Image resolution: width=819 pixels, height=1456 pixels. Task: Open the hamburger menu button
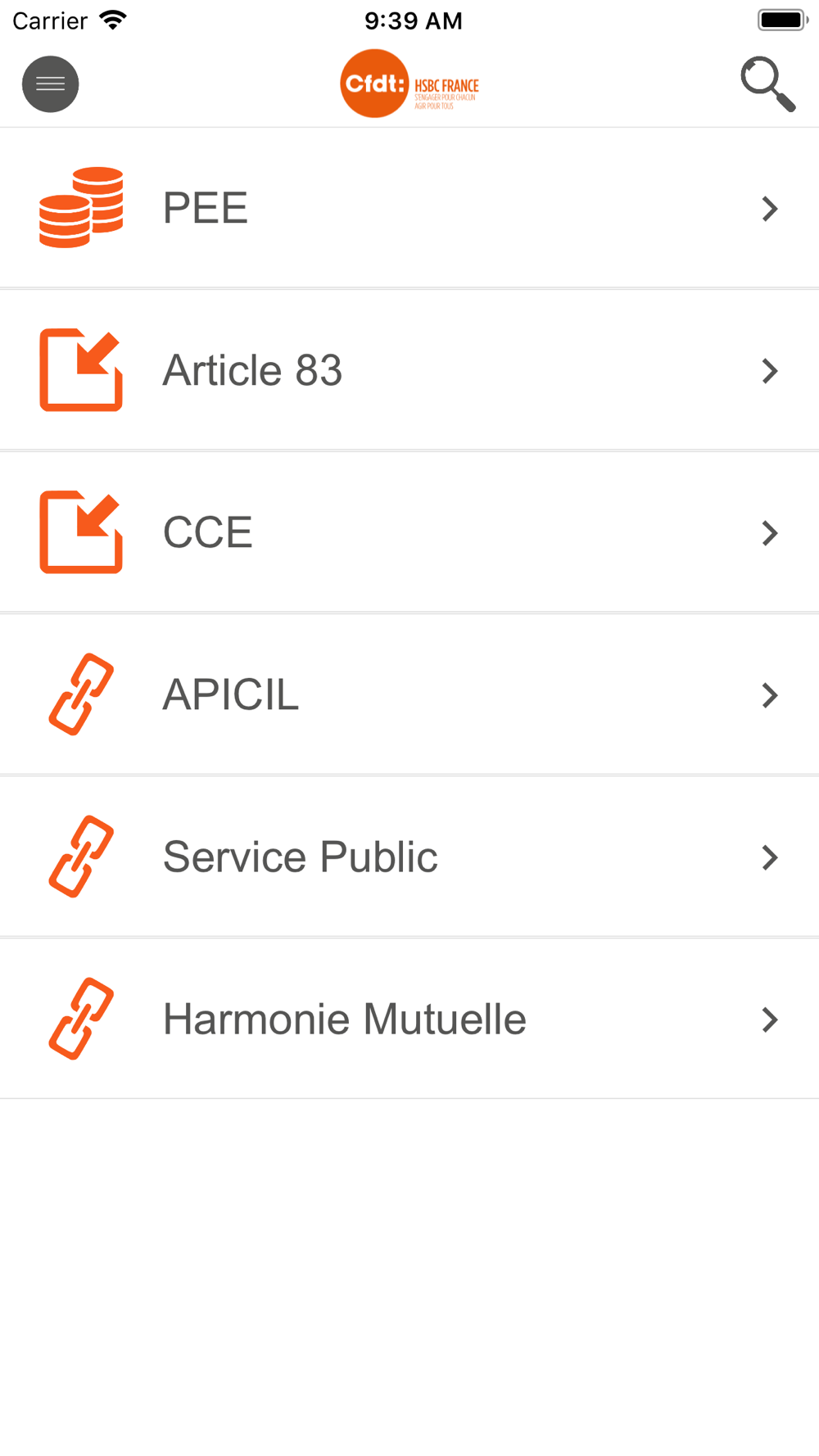coord(50,84)
